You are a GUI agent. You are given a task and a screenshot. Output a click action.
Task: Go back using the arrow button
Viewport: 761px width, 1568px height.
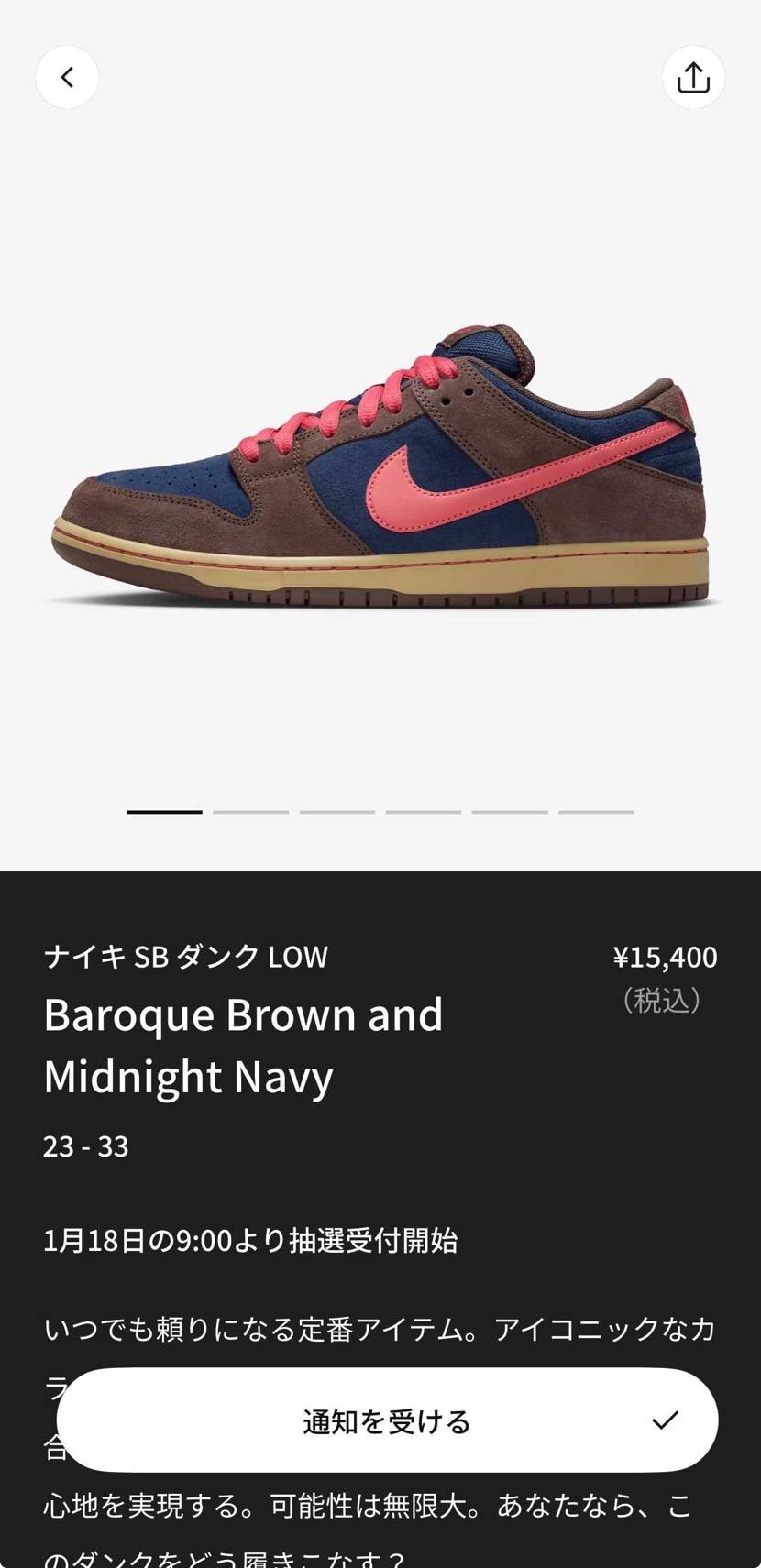coord(67,78)
